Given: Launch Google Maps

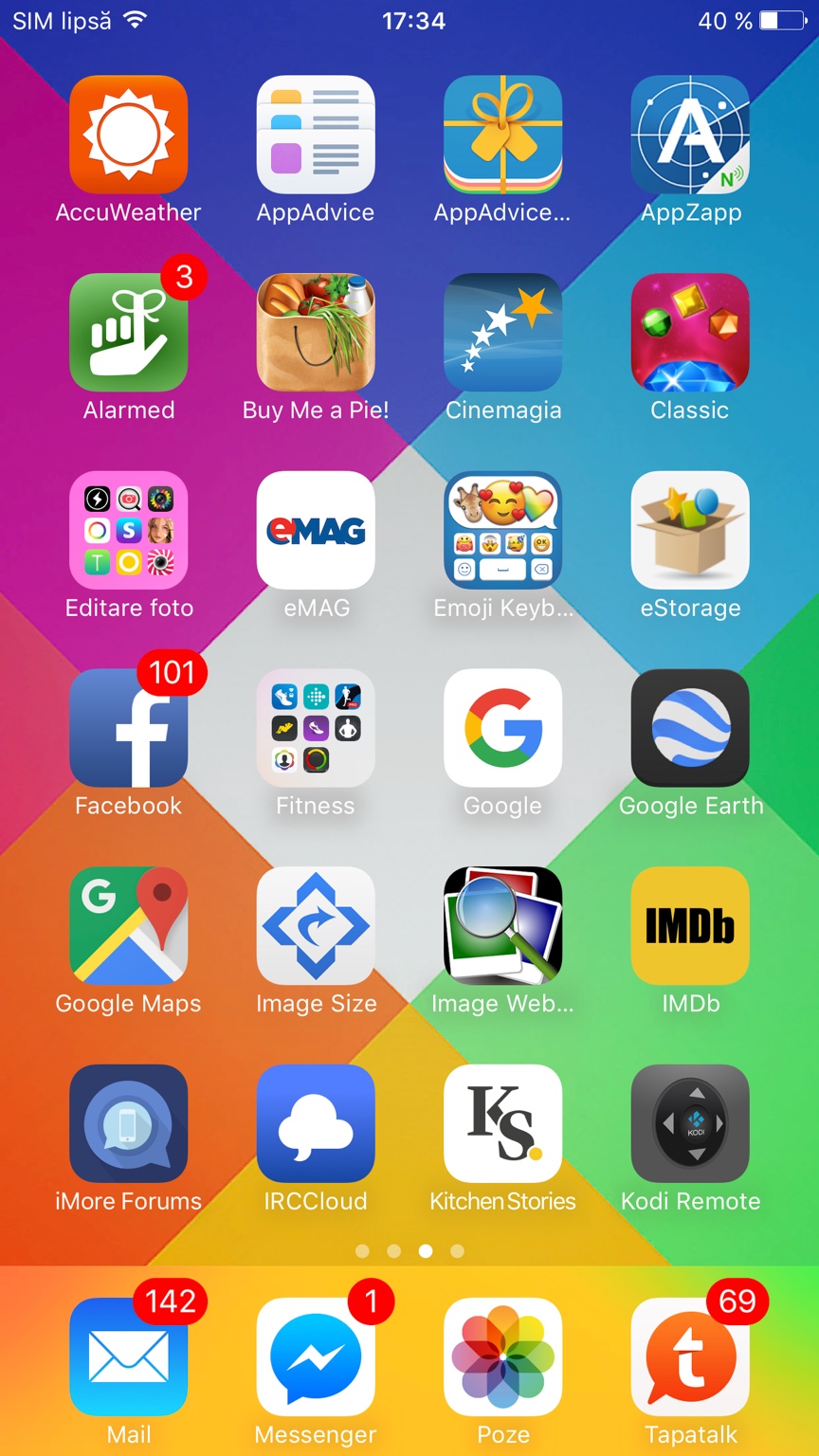Looking at the screenshot, I should [x=128, y=925].
